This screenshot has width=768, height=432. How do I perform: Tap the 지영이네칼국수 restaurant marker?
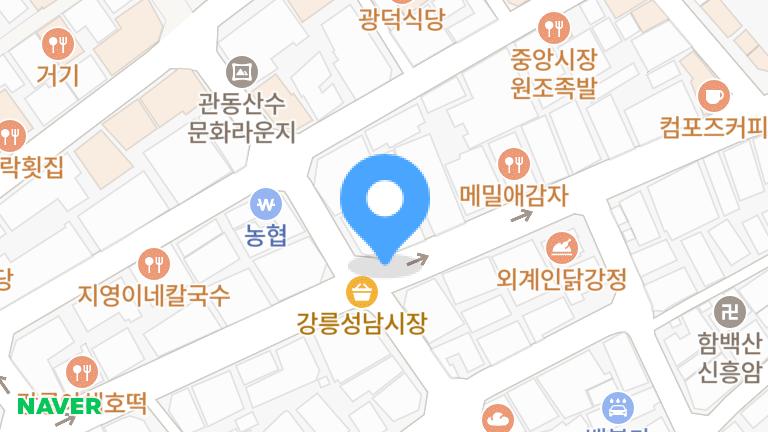pos(154,264)
